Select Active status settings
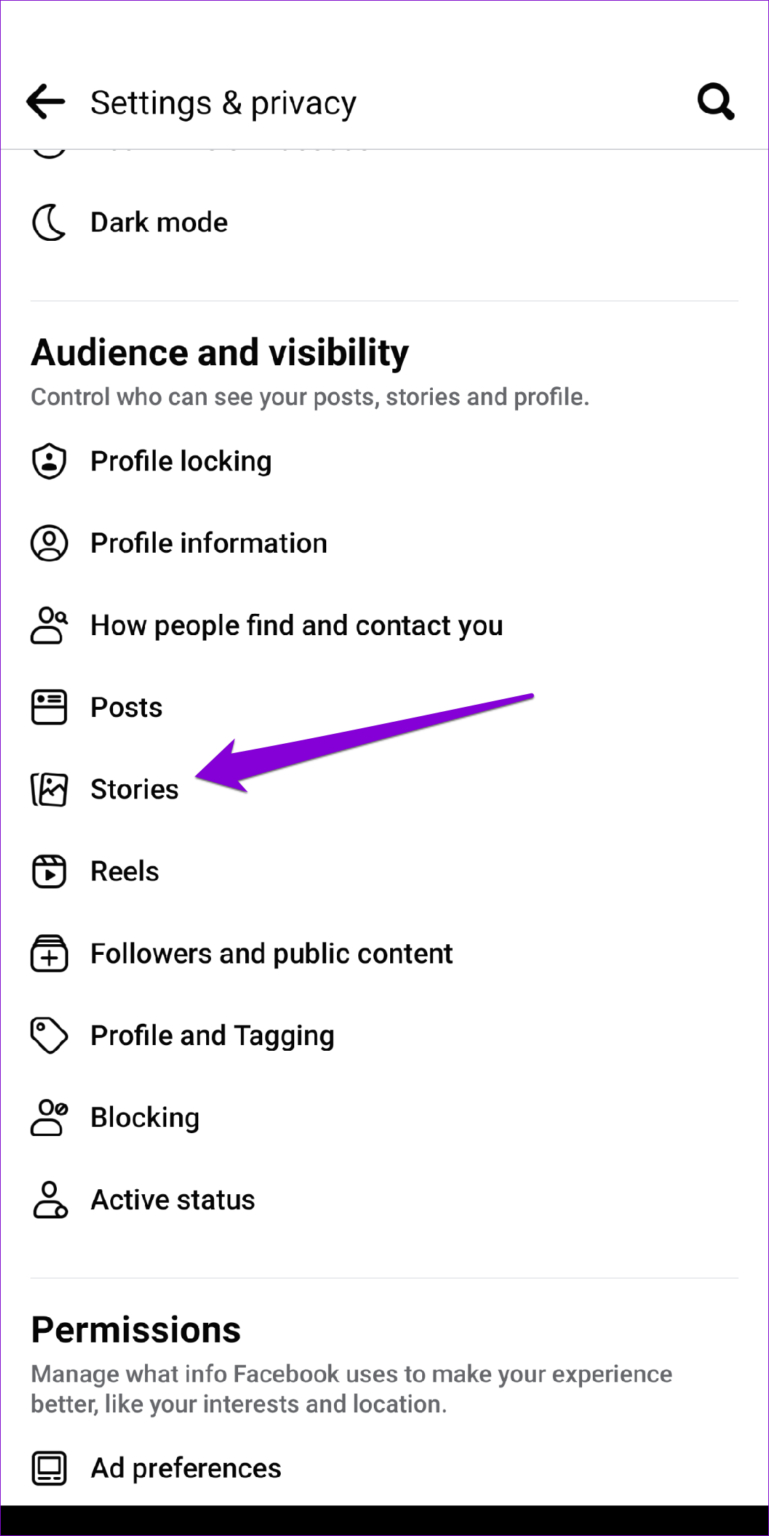Viewport: 769px width, 1536px height. (x=172, y=1199)
